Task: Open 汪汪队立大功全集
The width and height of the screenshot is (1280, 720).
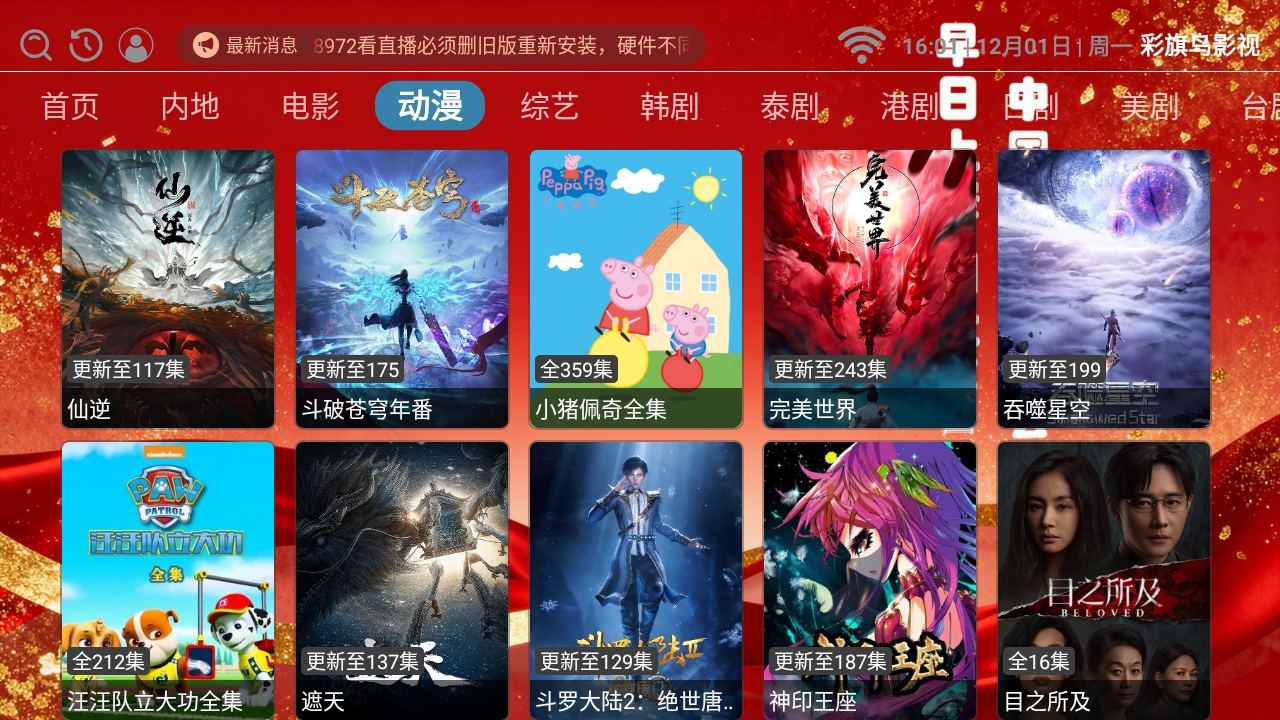Action: point(168,580)
